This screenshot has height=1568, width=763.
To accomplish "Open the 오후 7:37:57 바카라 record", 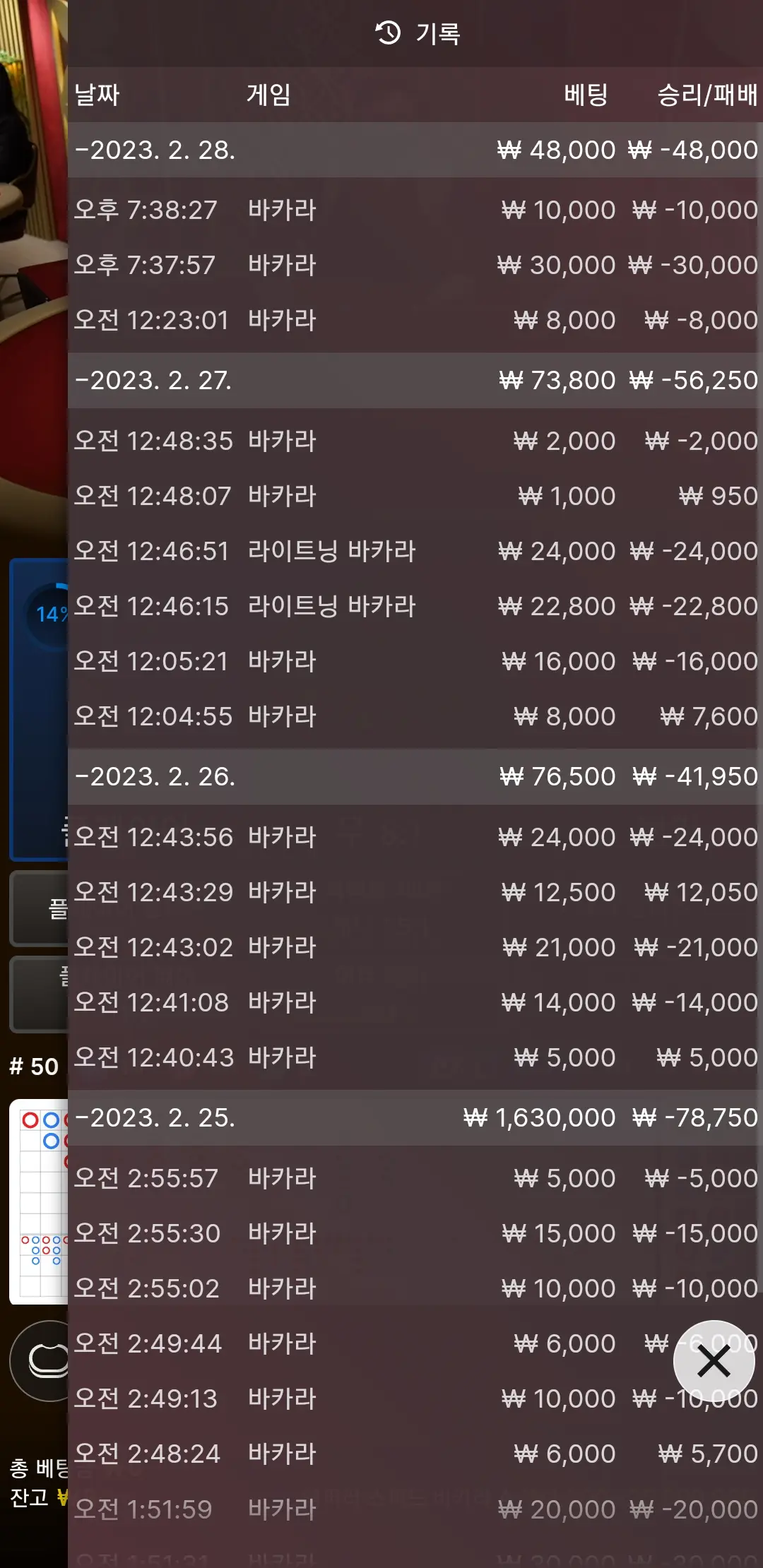I will (415, 265).
